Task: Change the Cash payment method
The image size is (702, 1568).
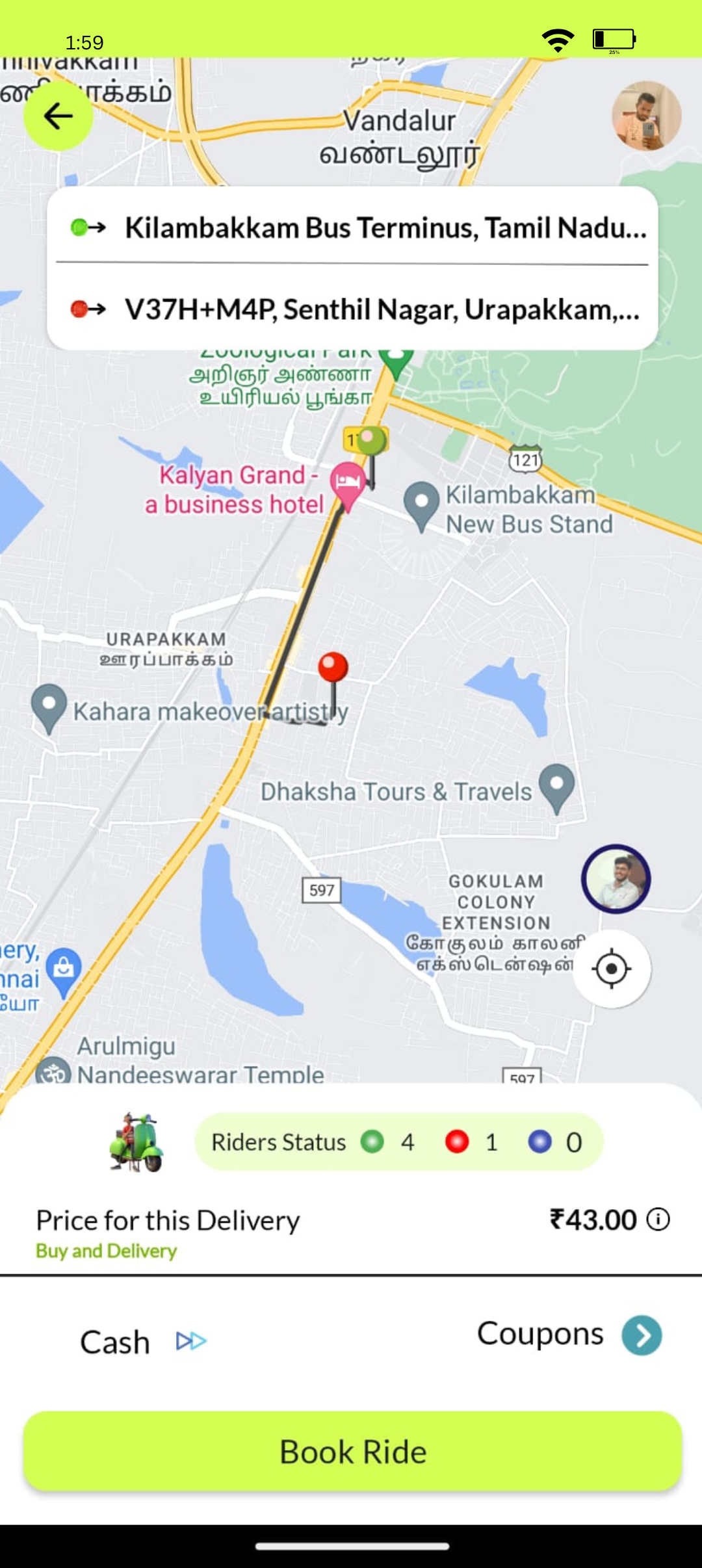Action: (x=143, y=1342)
